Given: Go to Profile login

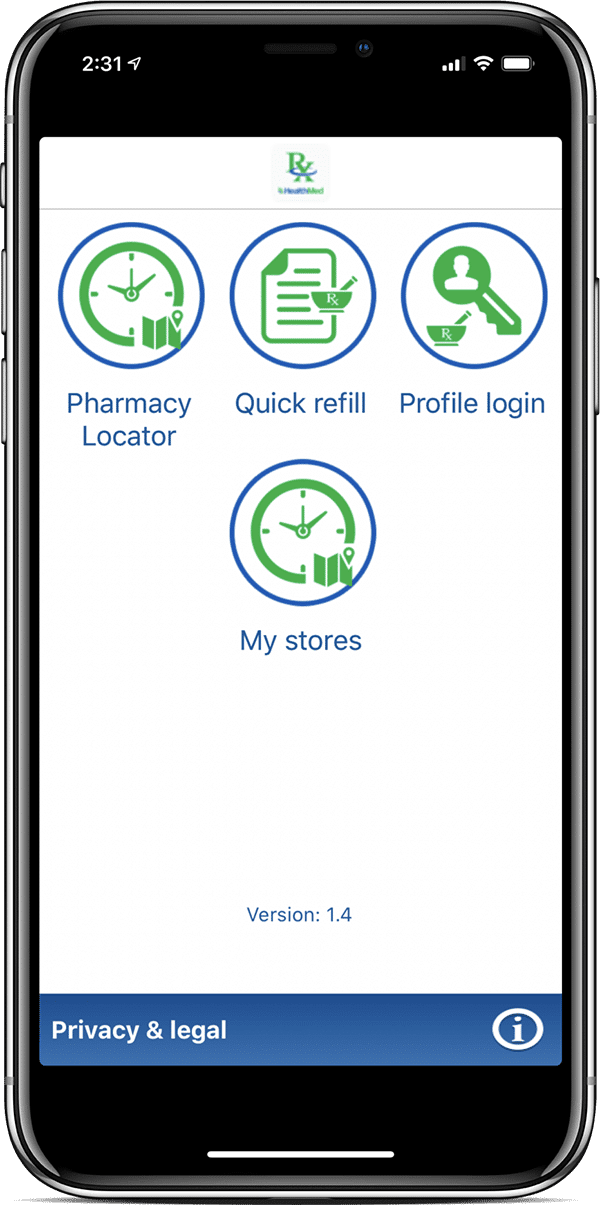Looking at the screenshot, I should (x=473, y=296).
